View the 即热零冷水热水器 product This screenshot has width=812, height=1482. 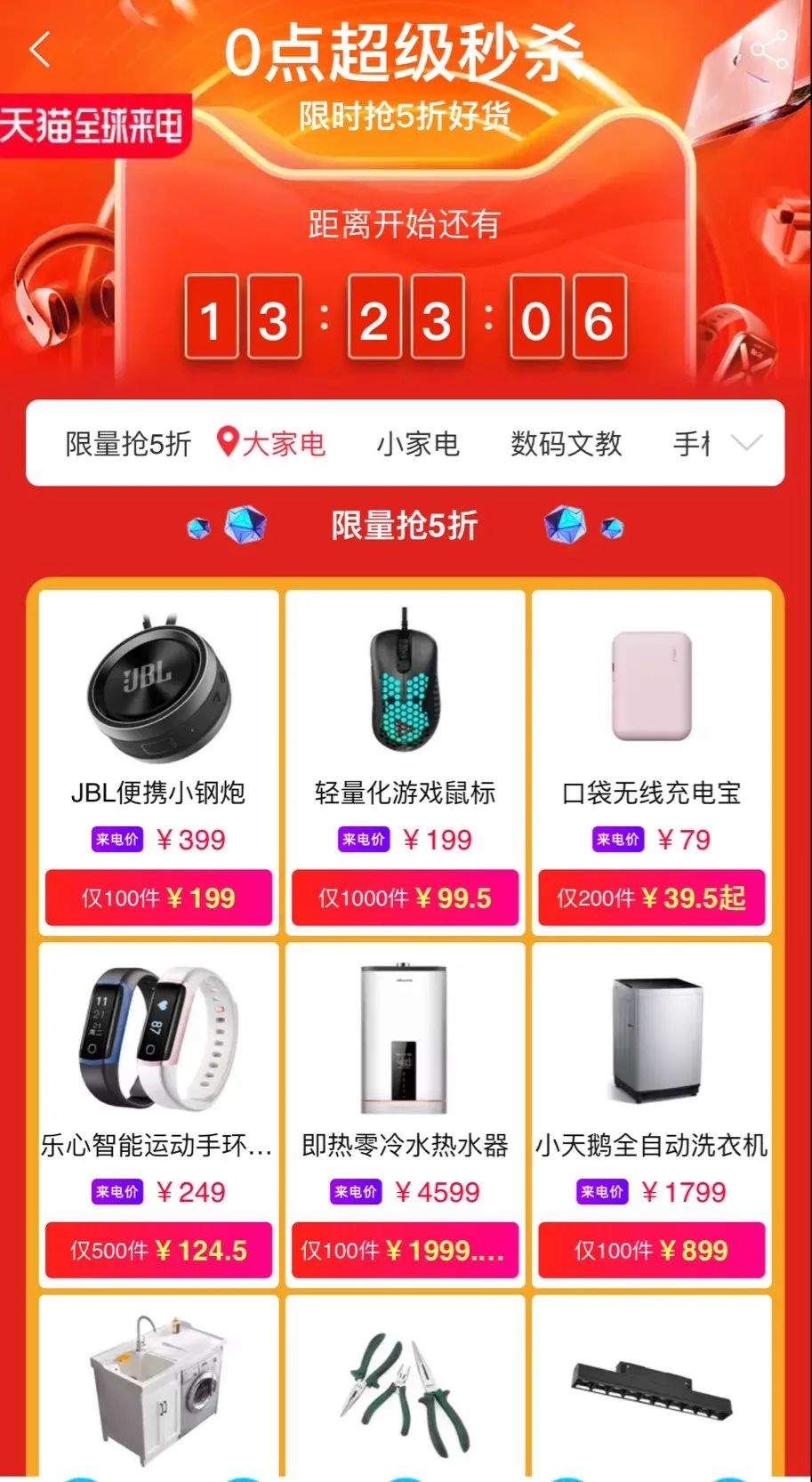point(405,1115)
